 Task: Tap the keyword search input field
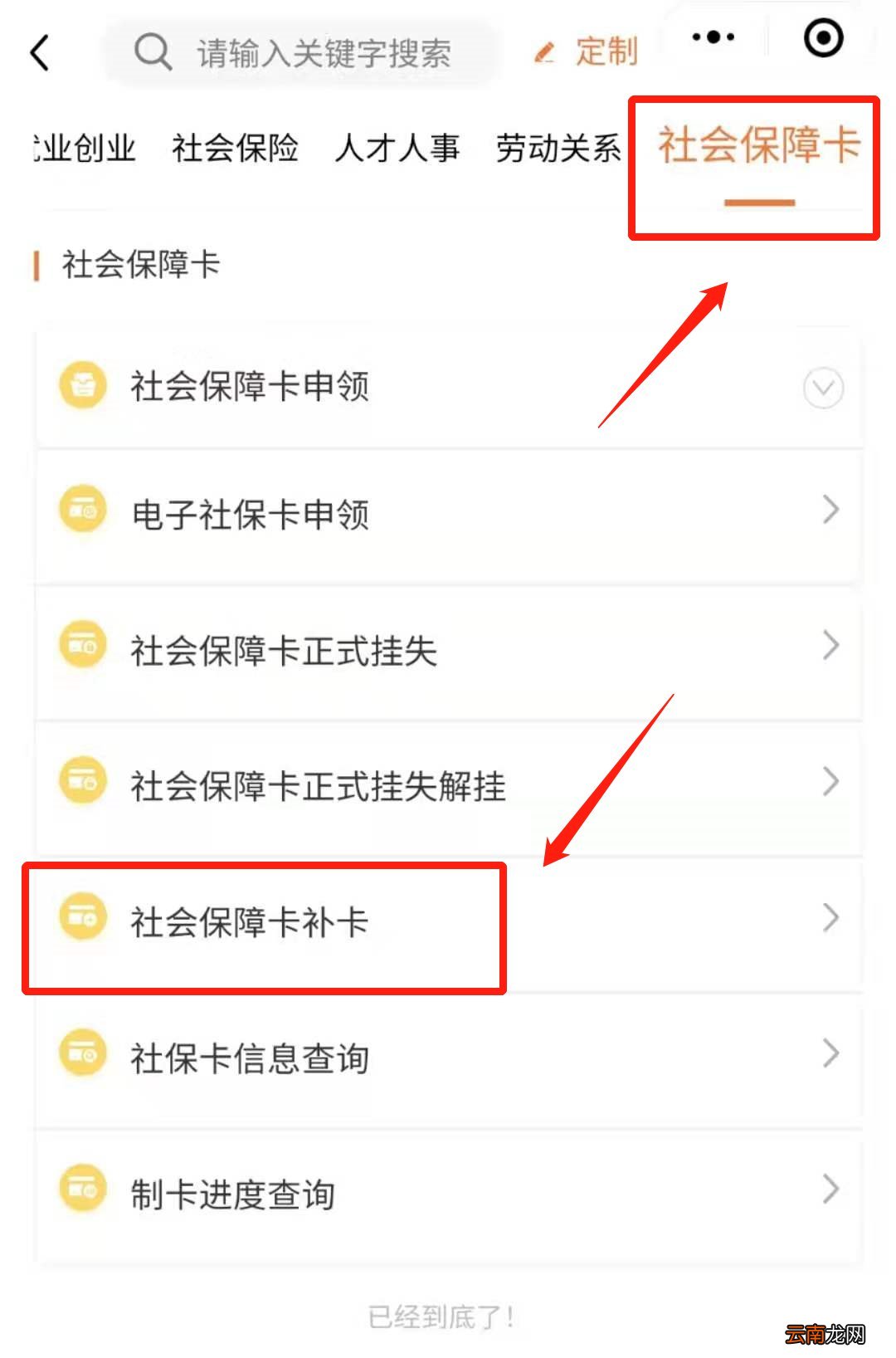(x=324, y=52)
